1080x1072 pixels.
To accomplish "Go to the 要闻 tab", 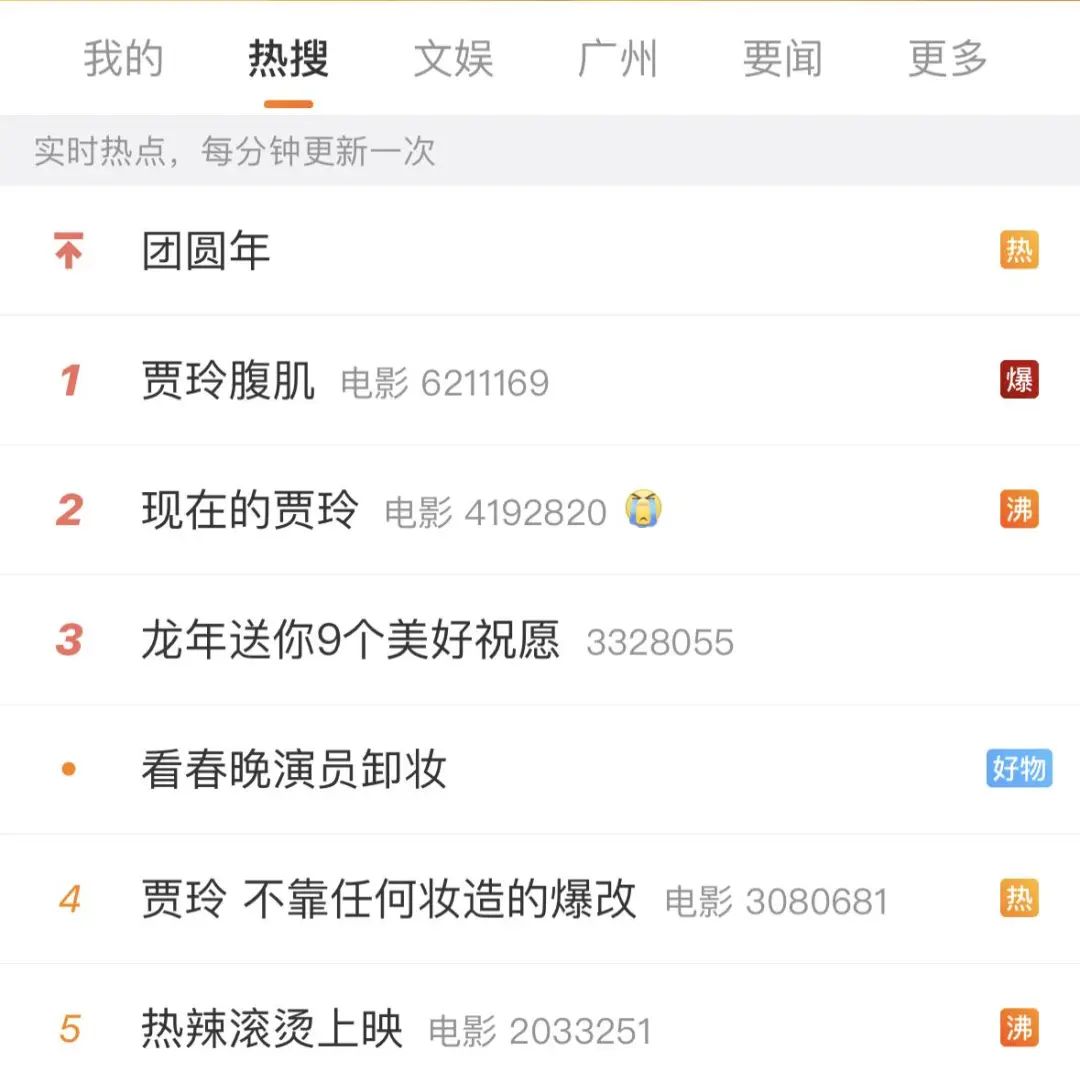I will coord(782,59).
